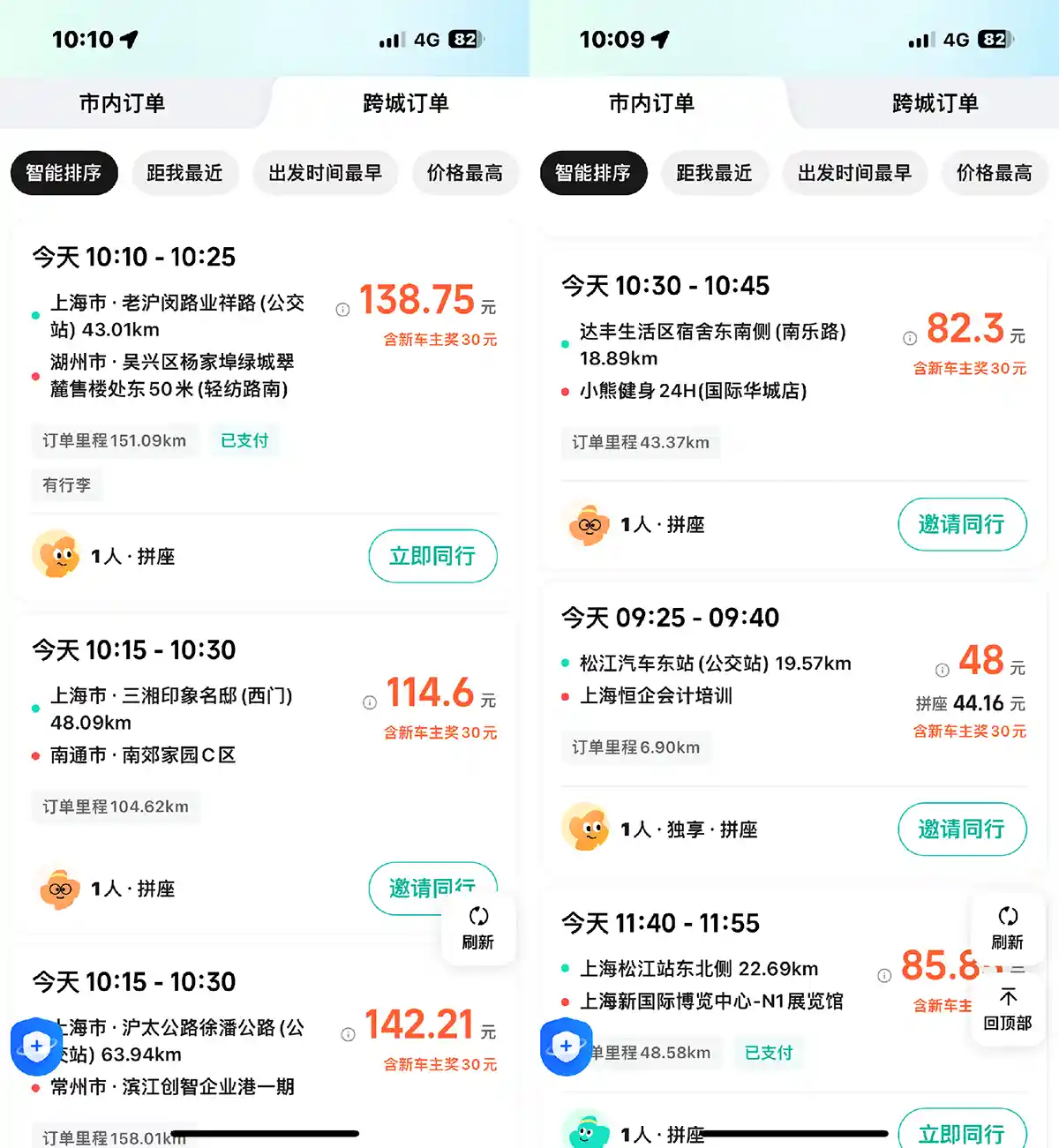
Task: Tap the passenger avatar on the 114.6 order
Action: (x=58, y=889)
